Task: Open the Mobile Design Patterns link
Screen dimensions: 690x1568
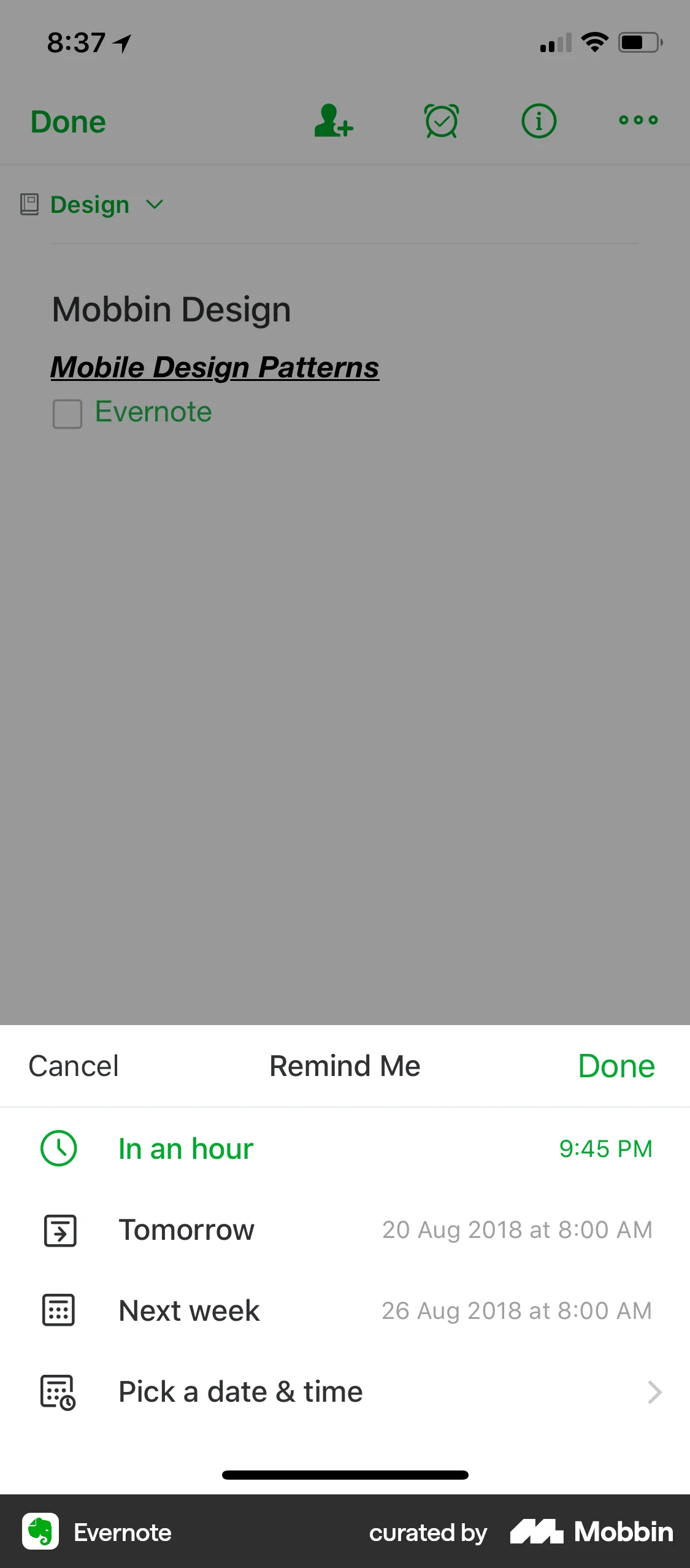Action: coord(214,366)
